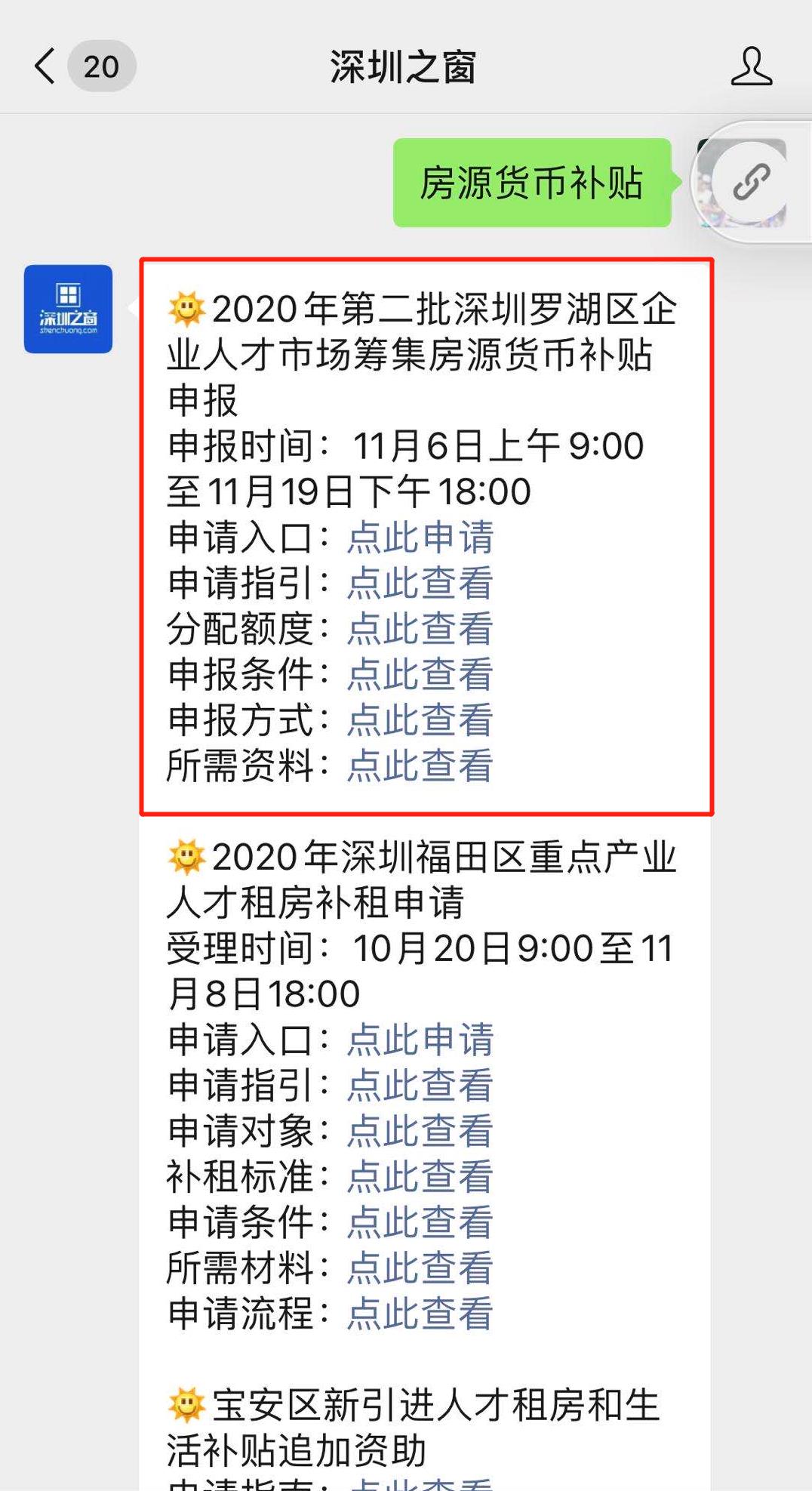The height and width of the screenshot is (1491, 812).
Task: View 申请流程 in the 福田区 message
Action: [x=419, y=1310]
